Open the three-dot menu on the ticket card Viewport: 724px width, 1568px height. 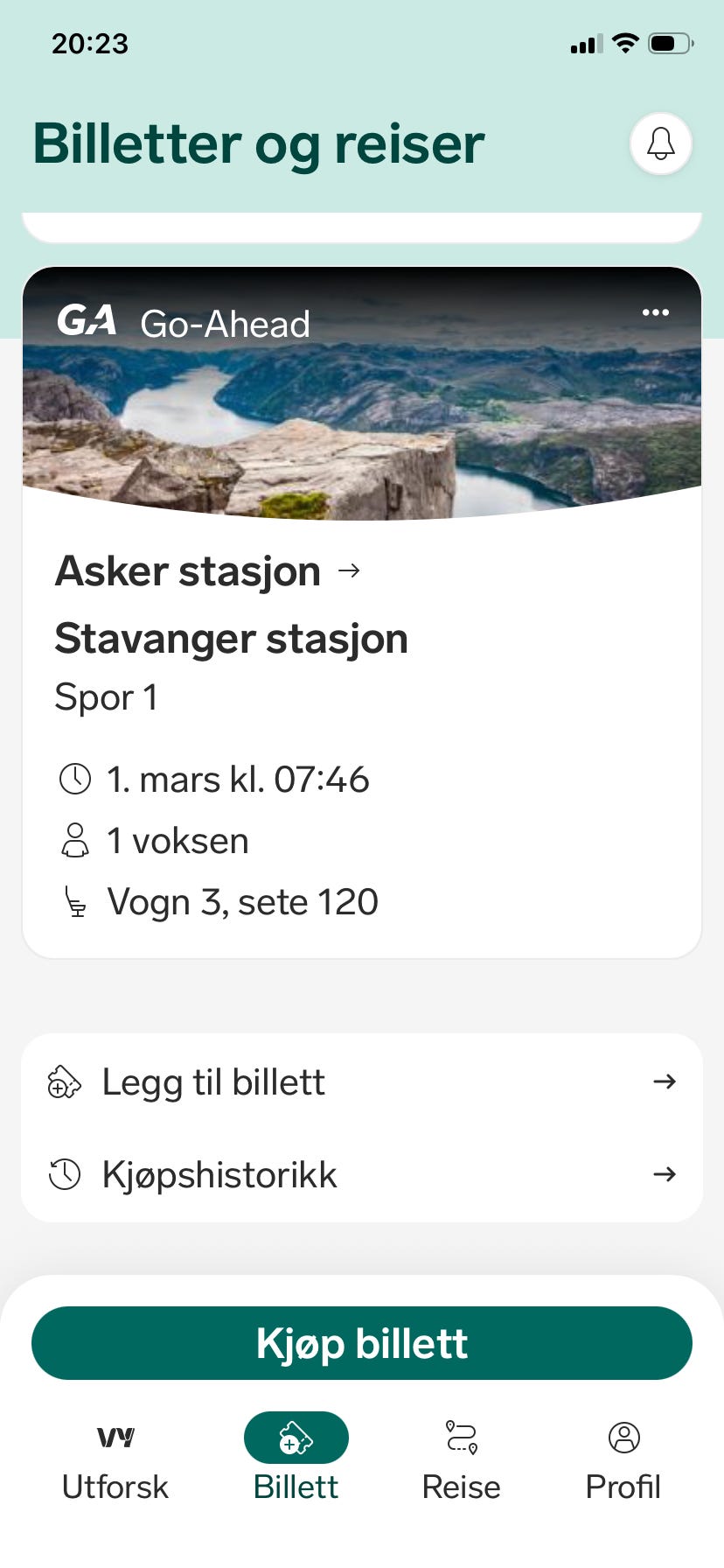pyautogui.click(x=656, y=312)
